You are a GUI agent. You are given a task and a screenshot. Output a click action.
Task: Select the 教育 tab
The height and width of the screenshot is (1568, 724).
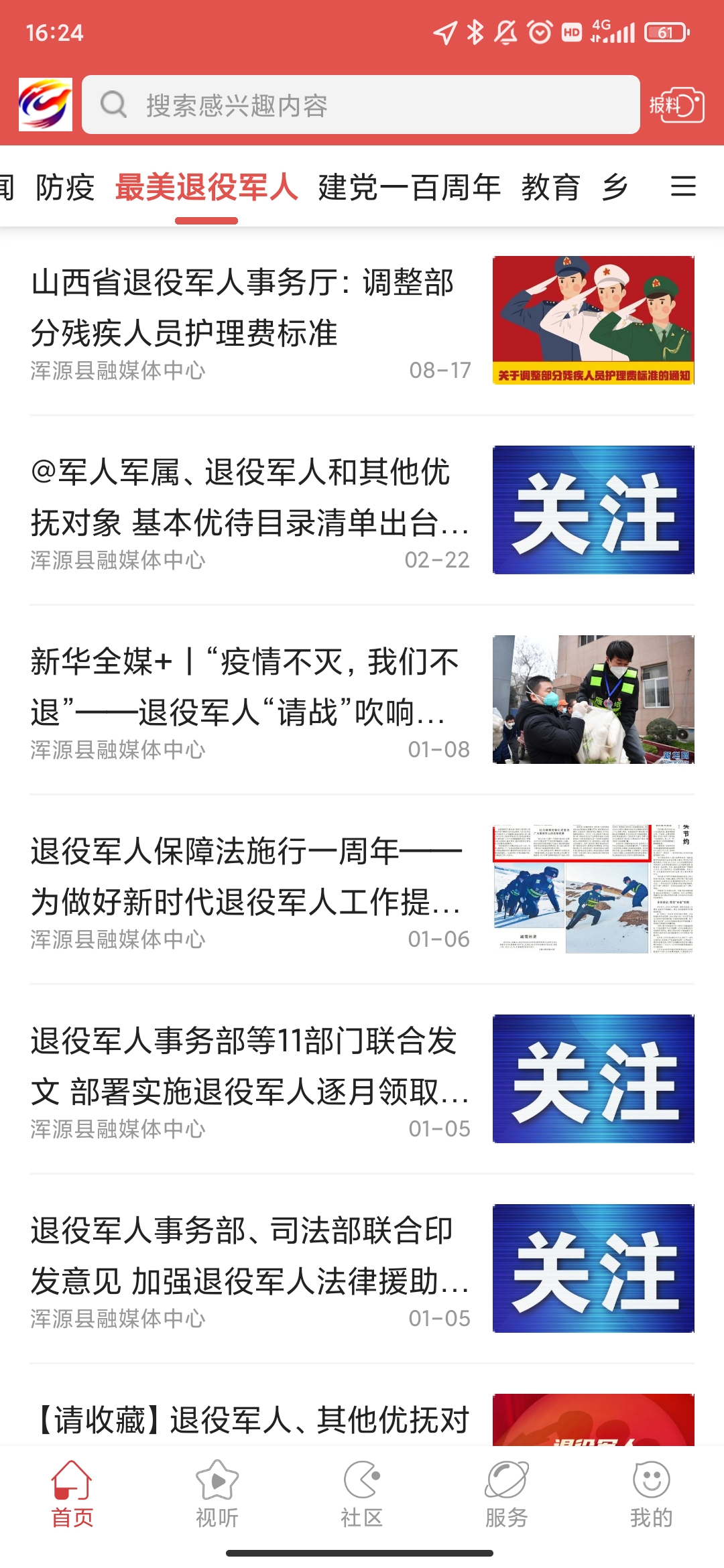click(550, 187)
